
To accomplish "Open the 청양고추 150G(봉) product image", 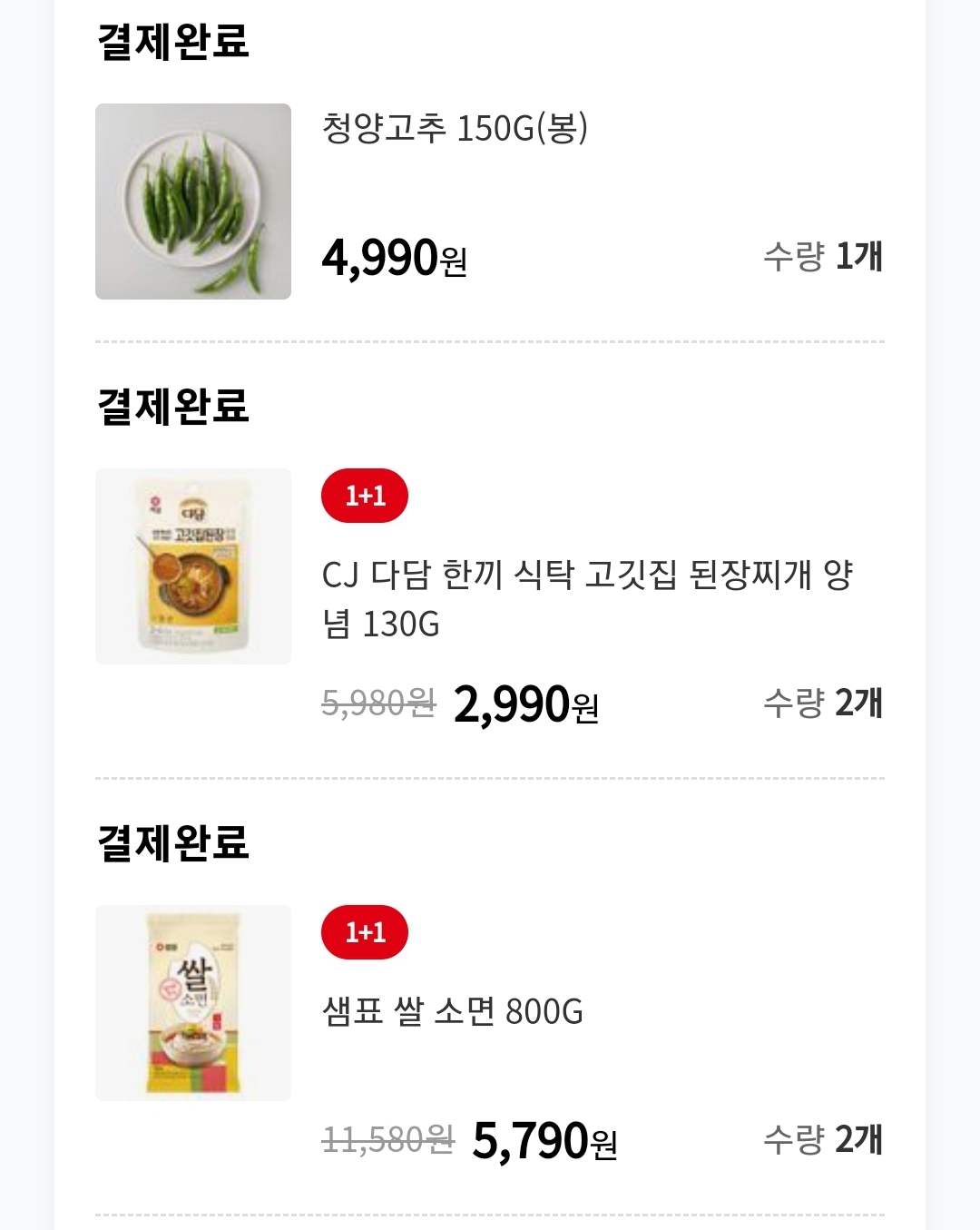I will pos(193,202).
